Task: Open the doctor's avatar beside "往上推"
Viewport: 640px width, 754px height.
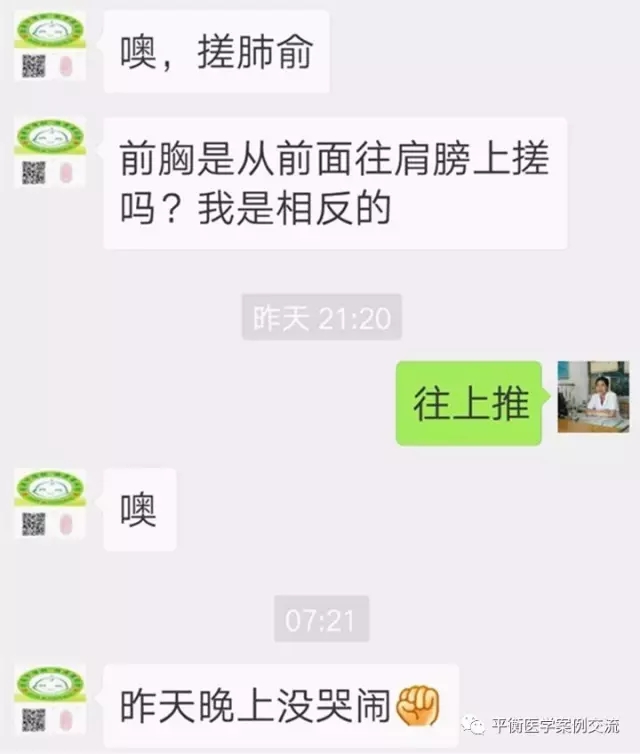Action: 593,397
